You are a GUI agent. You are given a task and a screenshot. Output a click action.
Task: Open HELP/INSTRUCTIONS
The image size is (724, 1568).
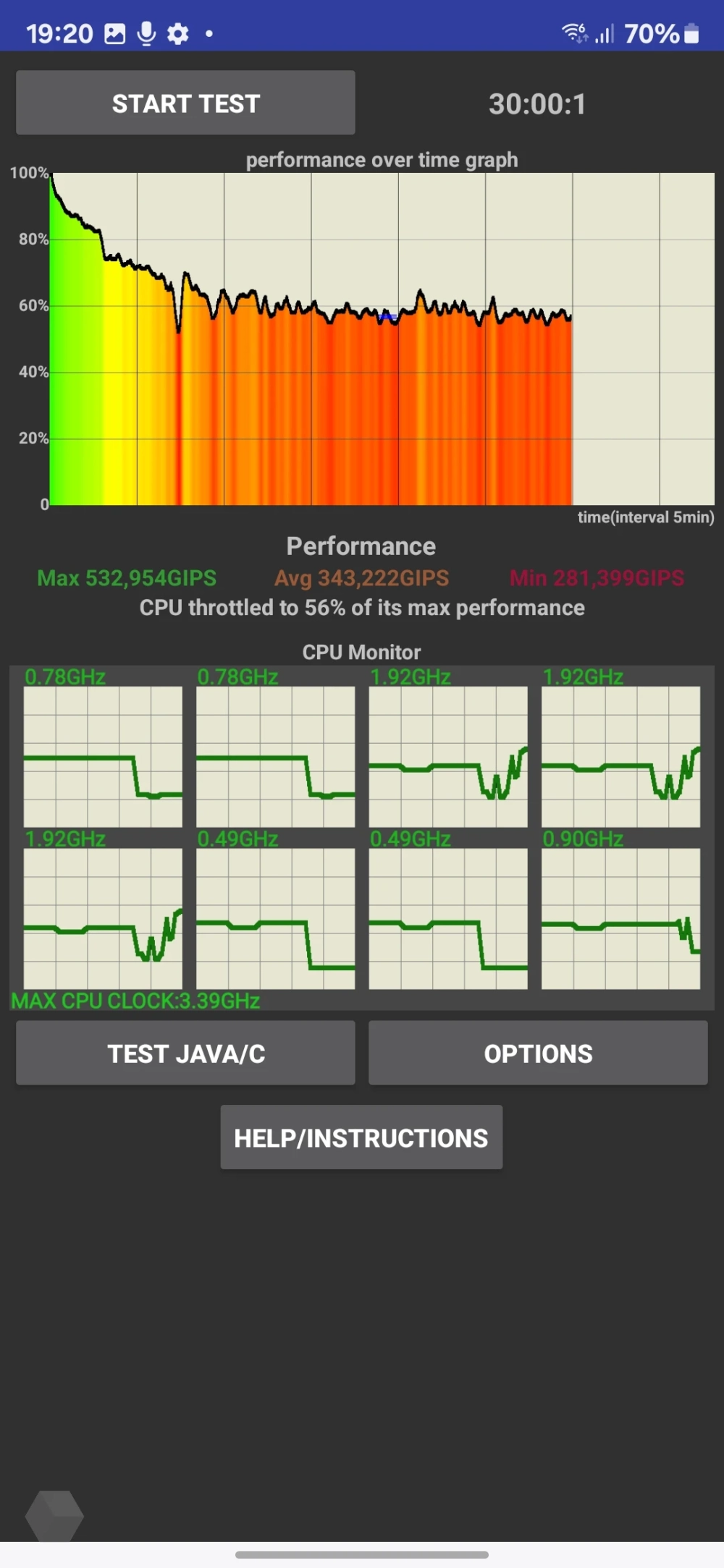click(x=361, y=1137)
